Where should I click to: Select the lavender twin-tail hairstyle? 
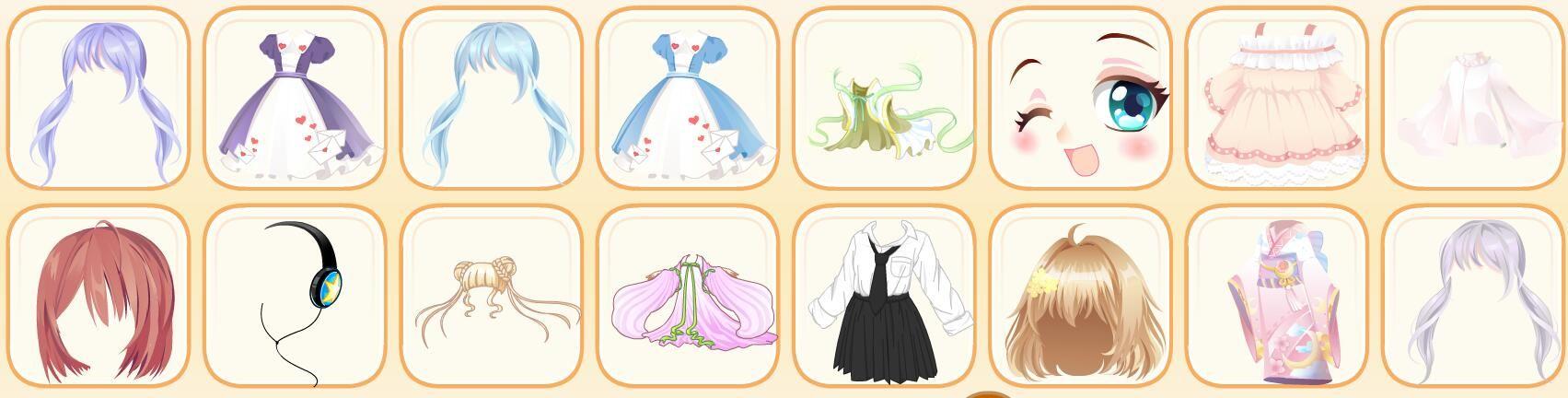[x=98, y=98]
